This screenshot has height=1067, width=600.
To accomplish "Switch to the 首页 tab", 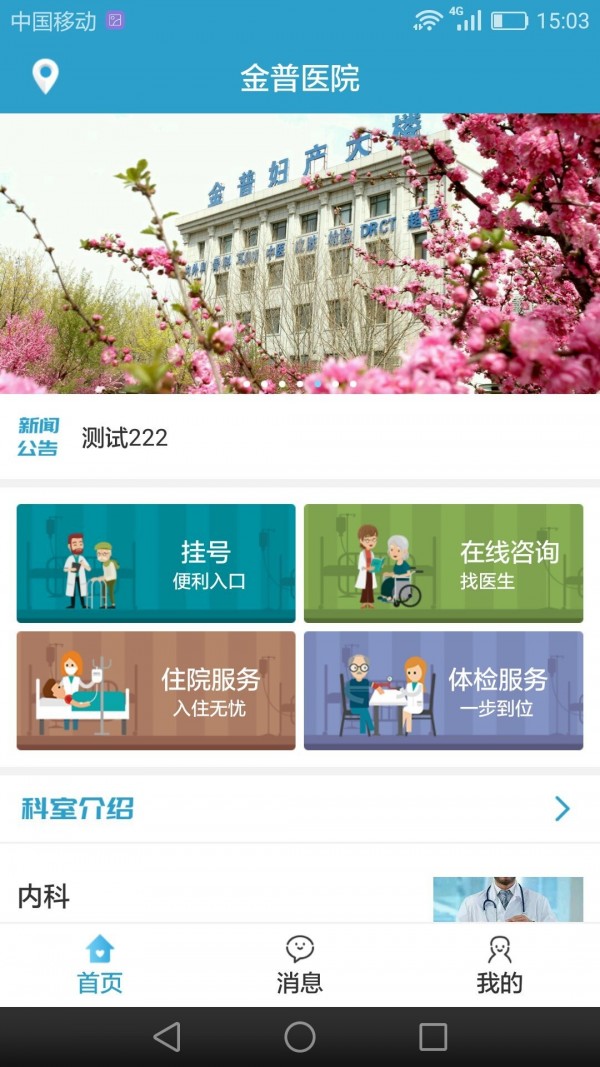I will pos(100,965).
